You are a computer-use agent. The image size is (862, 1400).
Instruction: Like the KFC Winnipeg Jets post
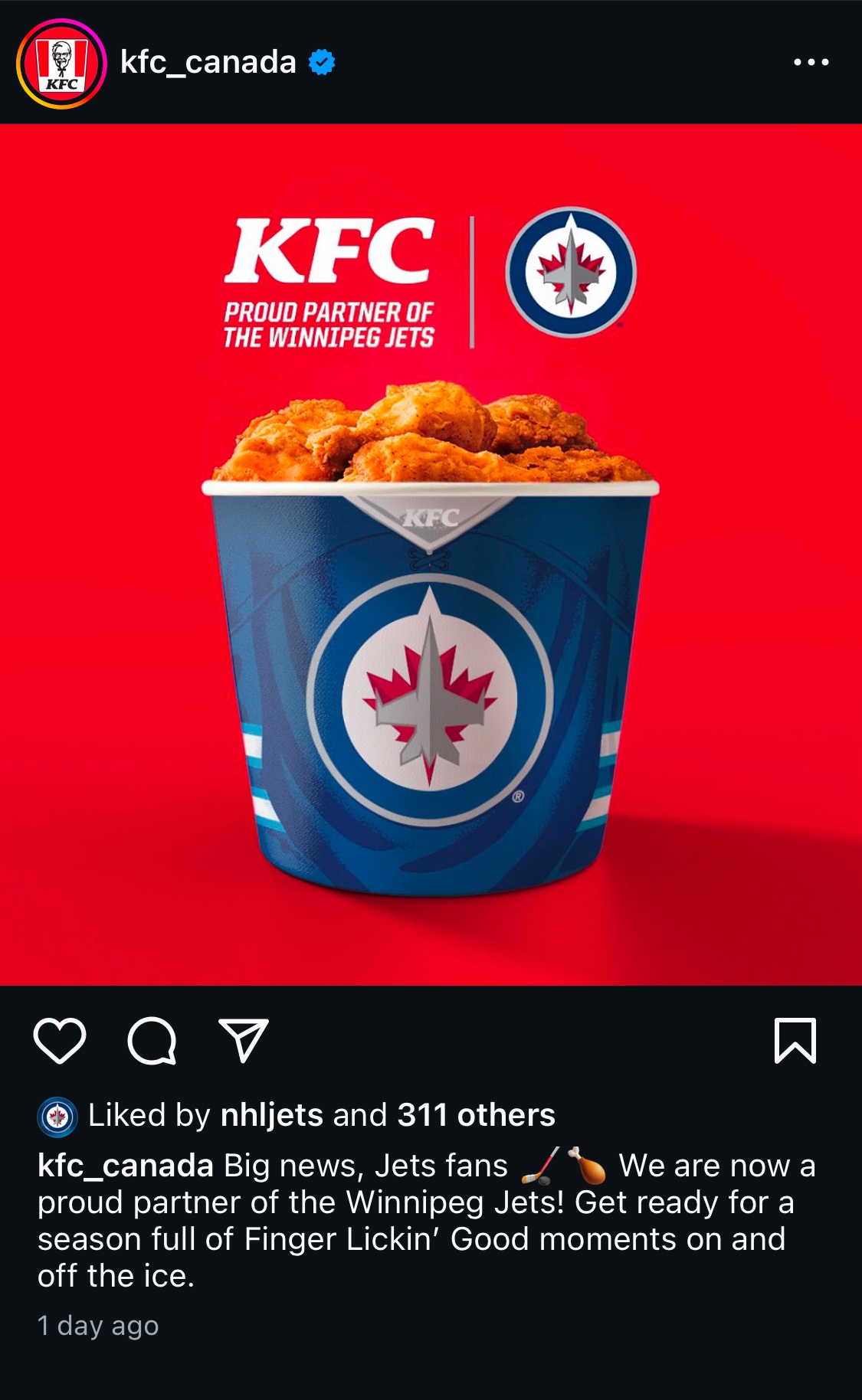click(x=60, y=1041)
